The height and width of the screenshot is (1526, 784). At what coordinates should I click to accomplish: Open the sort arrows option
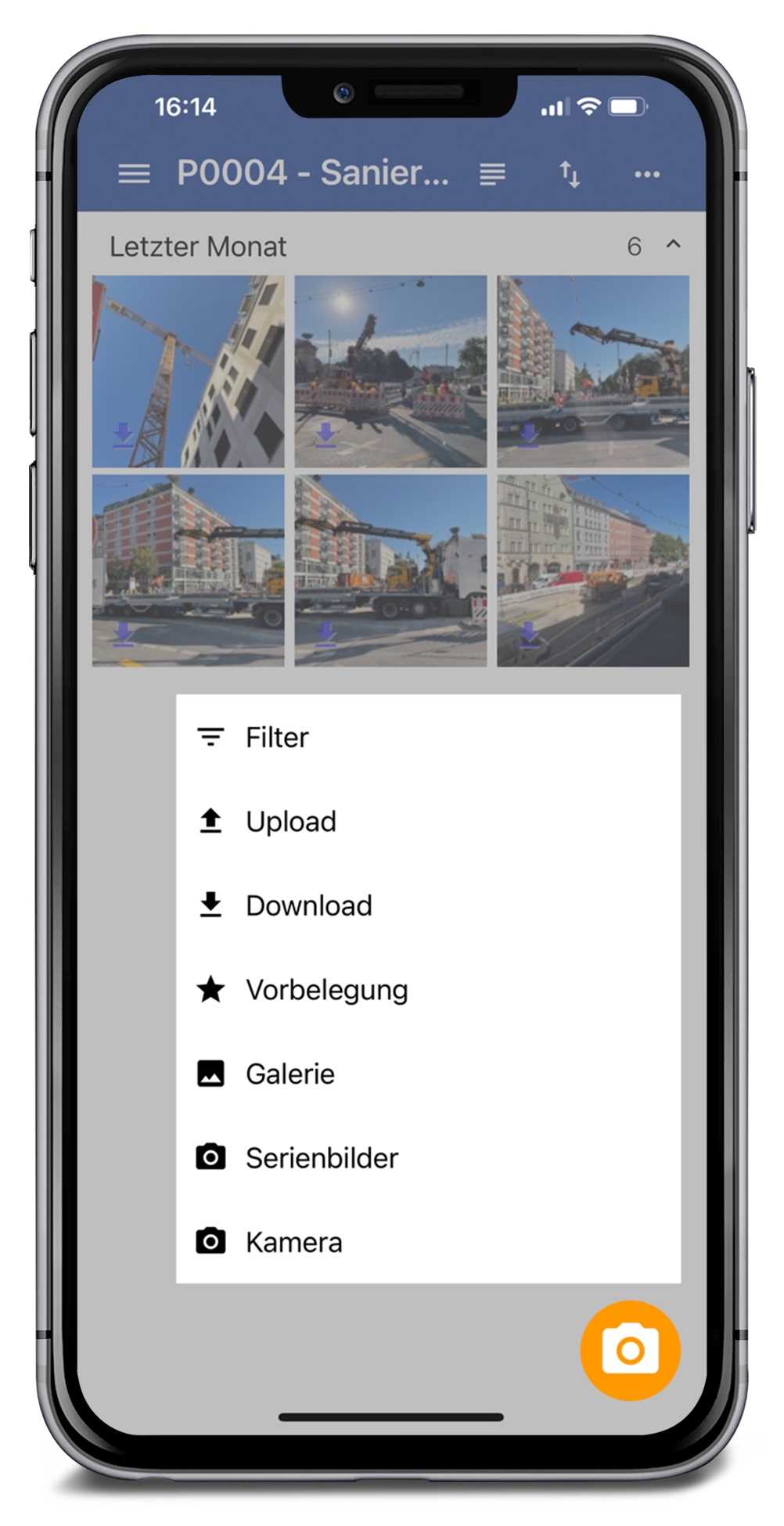coord(570,174)
